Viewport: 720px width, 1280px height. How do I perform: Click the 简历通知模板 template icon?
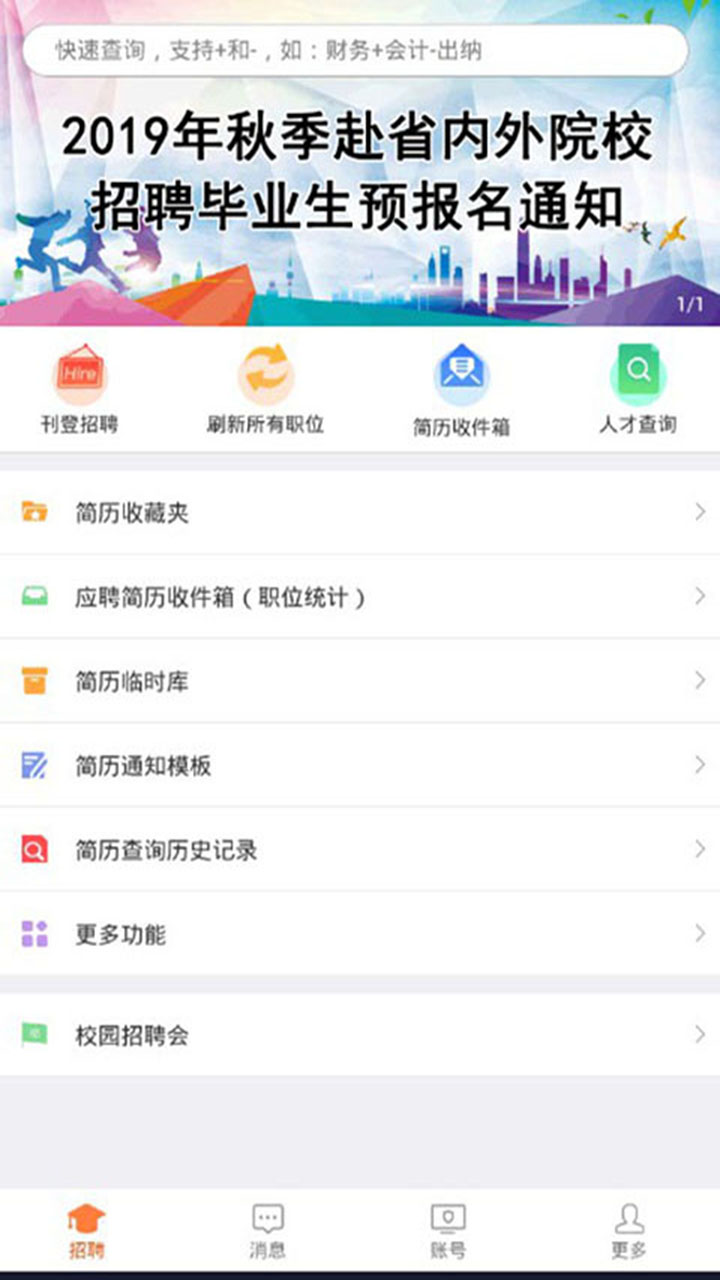point(36,766)
